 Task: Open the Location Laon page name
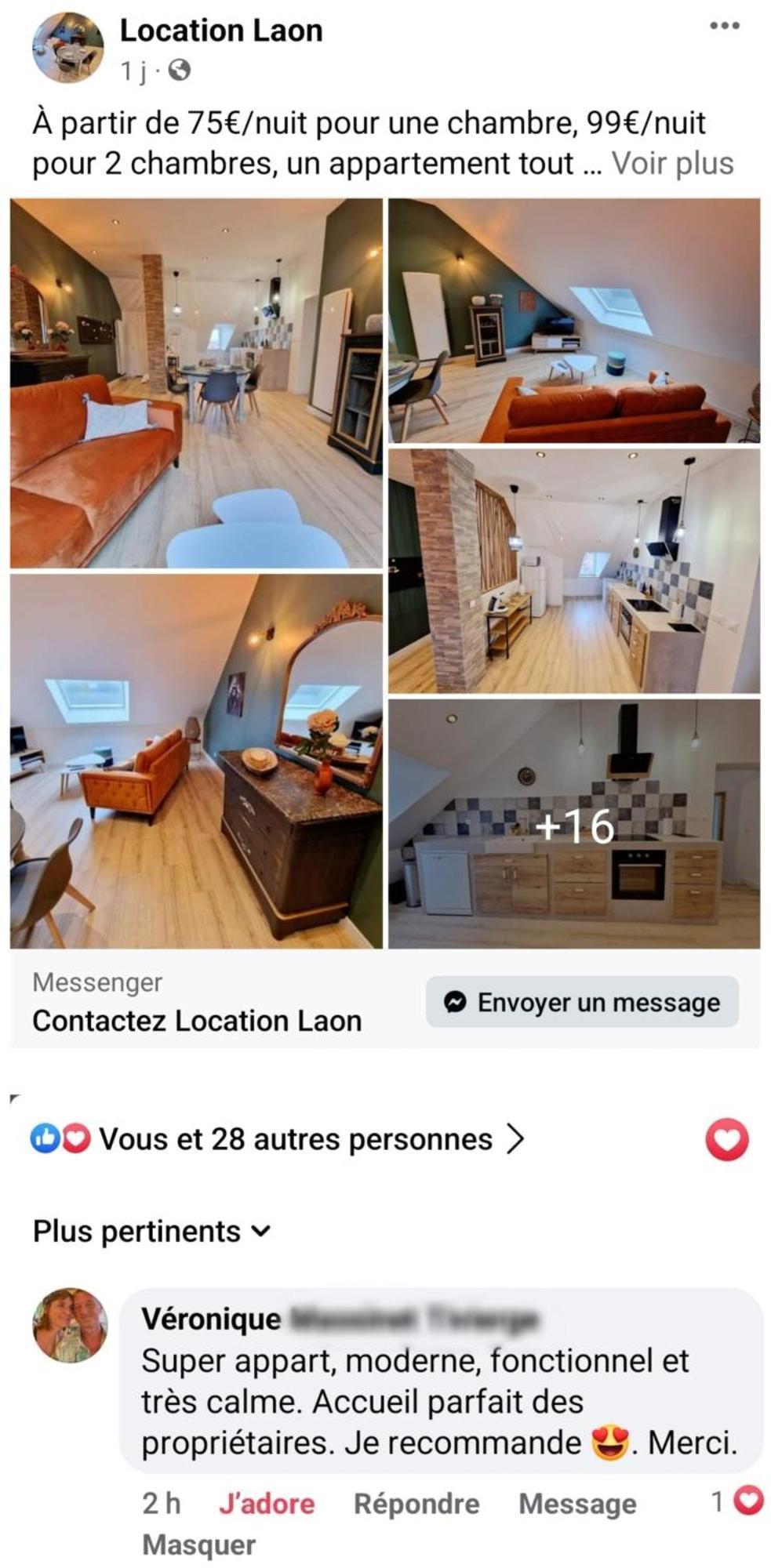[x=221, y=31]
